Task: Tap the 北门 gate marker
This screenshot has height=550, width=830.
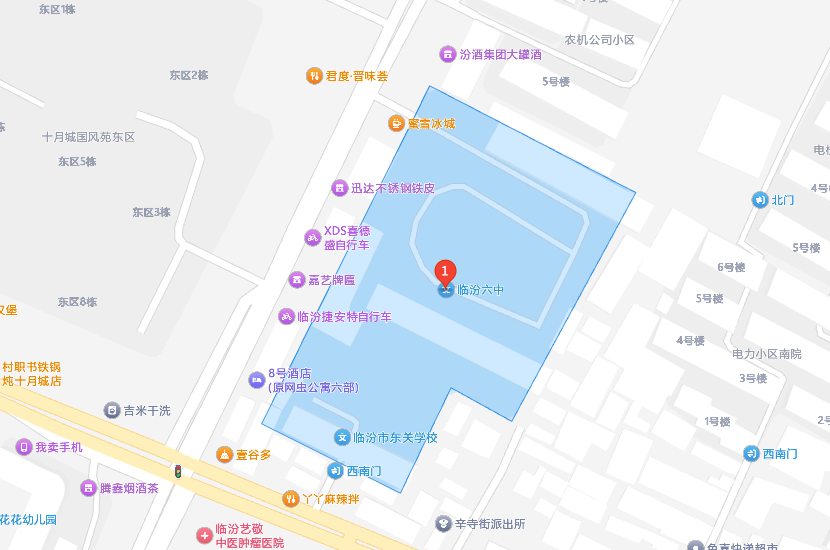Action: coord(760,200)
